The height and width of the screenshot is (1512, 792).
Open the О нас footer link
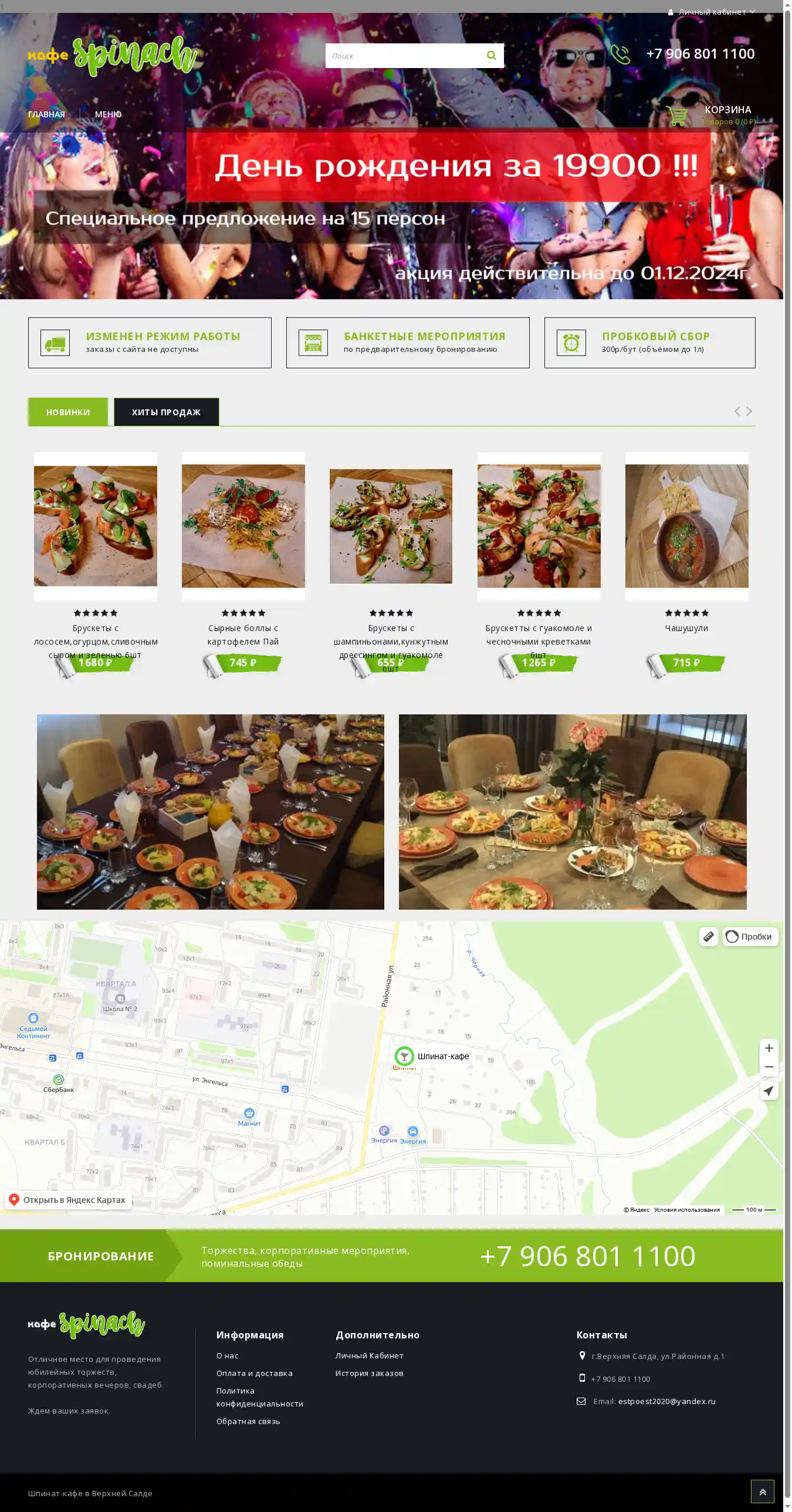tap(227, 1356)
